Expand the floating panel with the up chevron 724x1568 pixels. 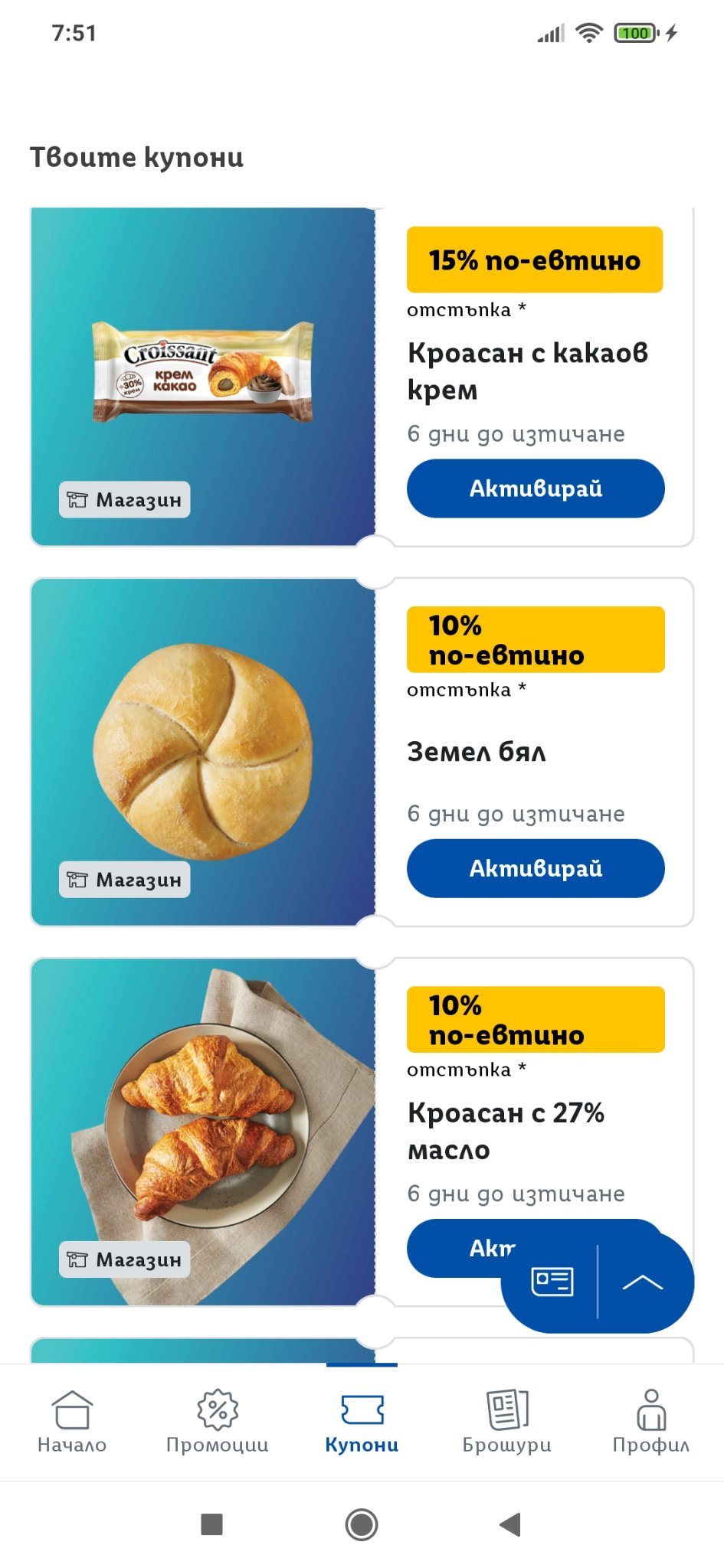pyautogui.click(x=643, y=1282)
